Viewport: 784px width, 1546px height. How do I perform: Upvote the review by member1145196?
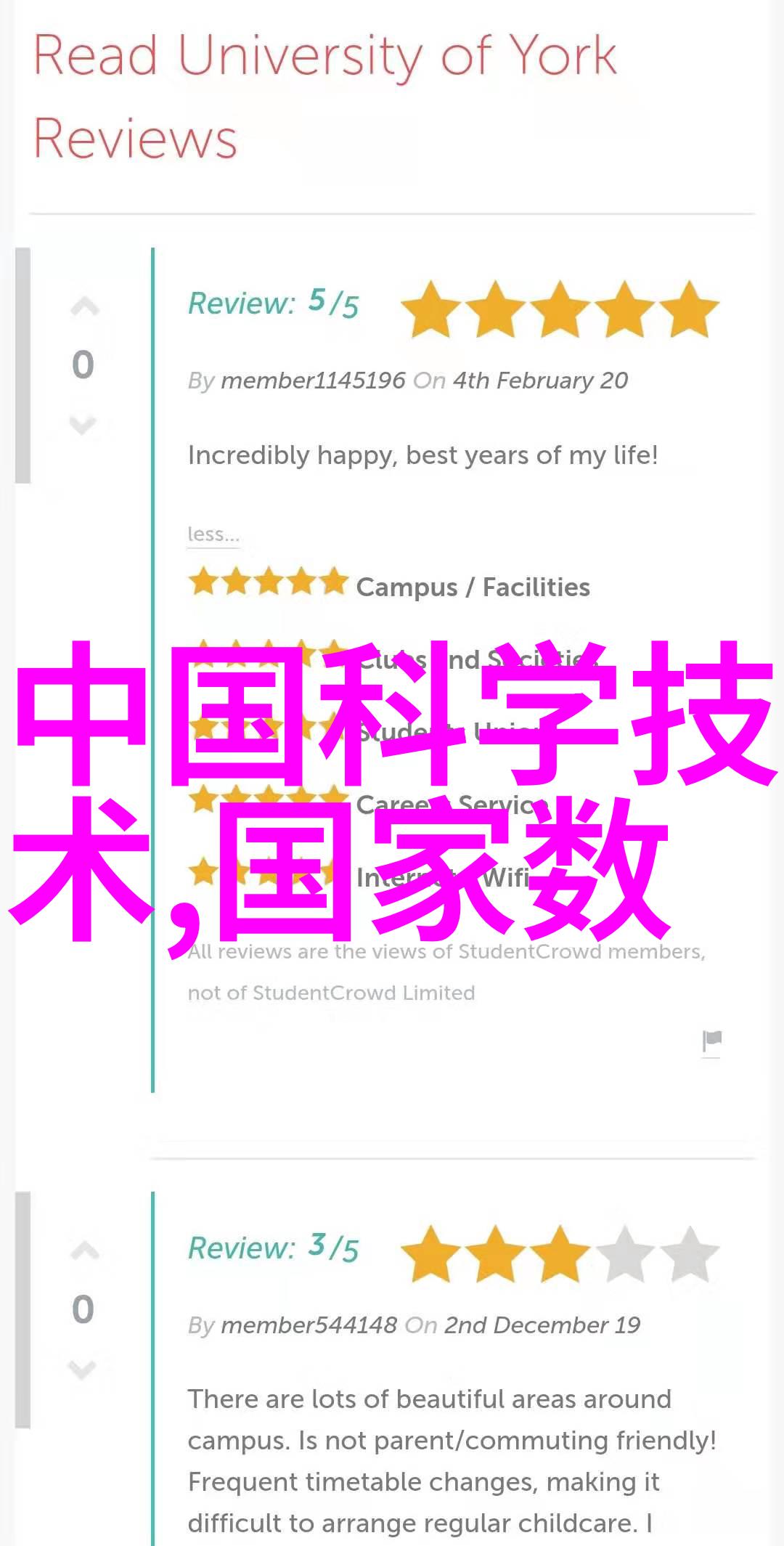[84, 308]
